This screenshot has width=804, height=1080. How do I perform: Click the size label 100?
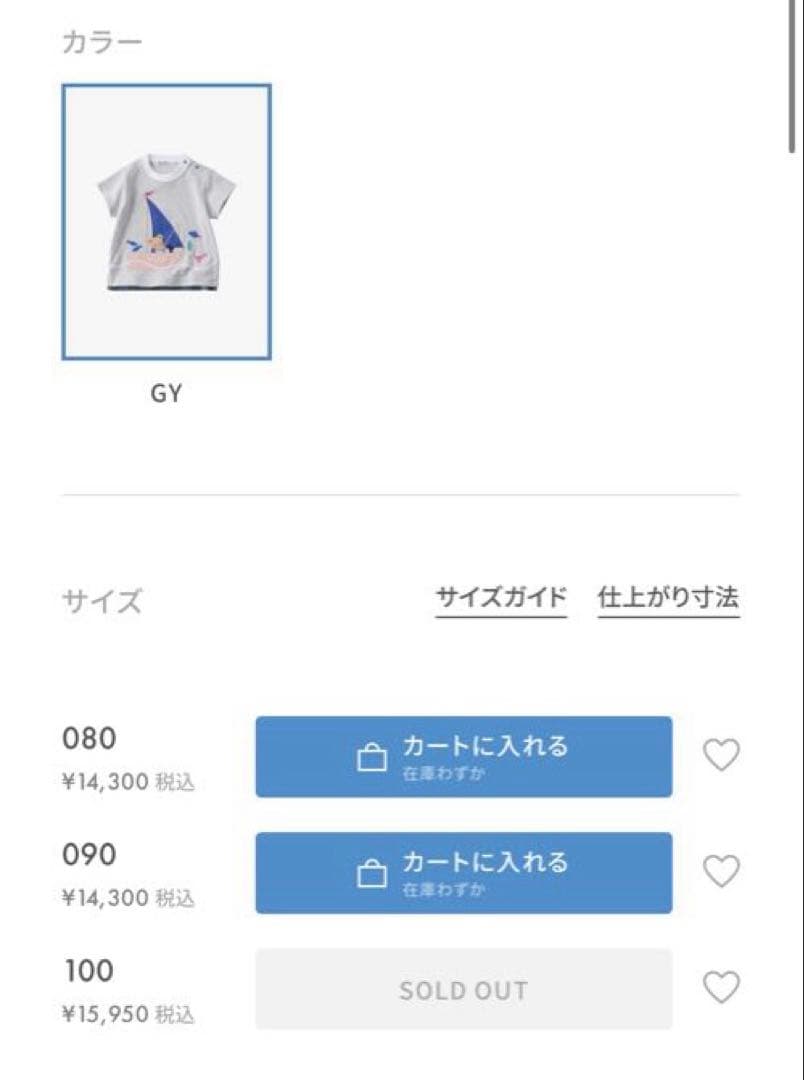87,970
